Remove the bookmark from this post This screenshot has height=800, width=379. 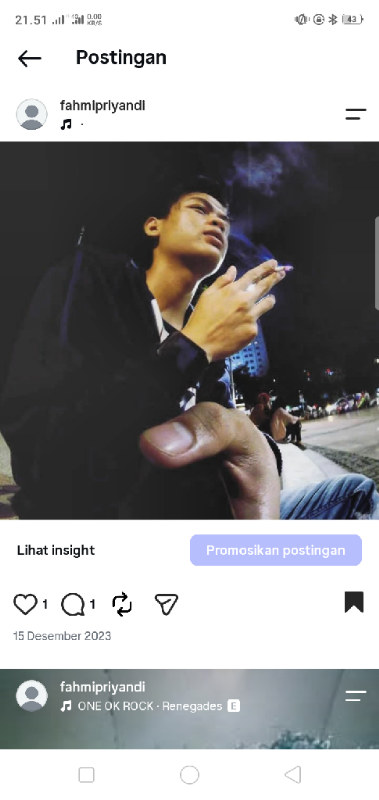click(353, 602)
